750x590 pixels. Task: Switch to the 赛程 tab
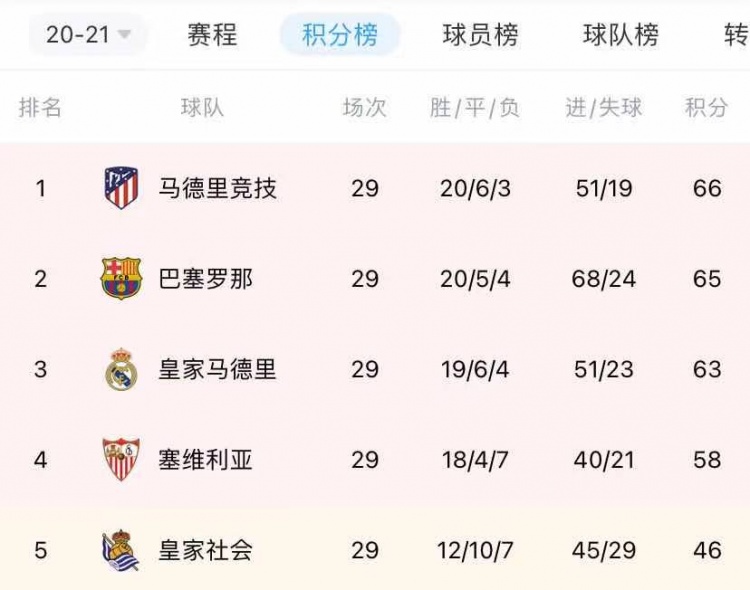click(212, 35)
